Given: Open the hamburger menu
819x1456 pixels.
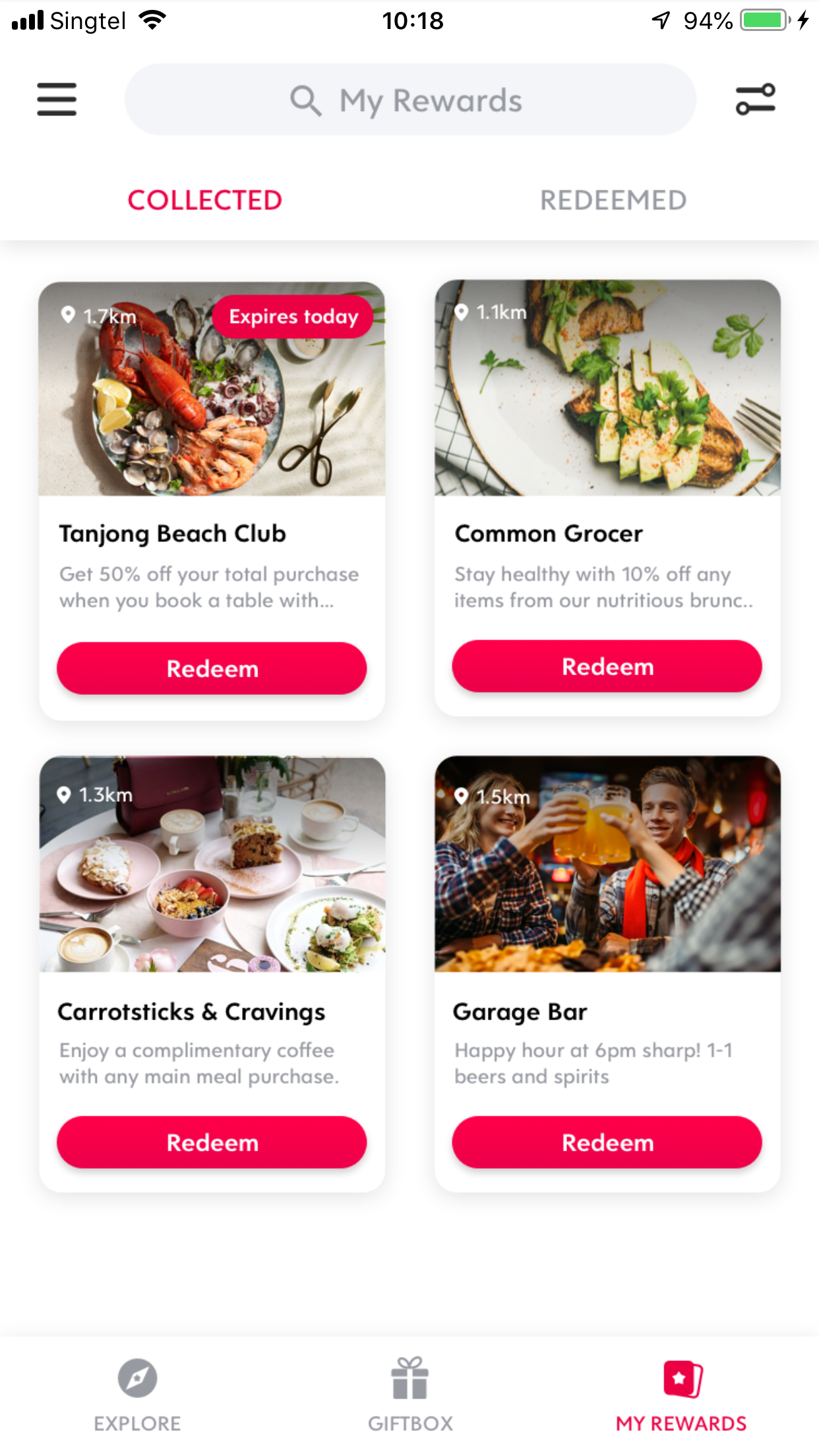Looking at the screenshot, I should click(57, 100).
